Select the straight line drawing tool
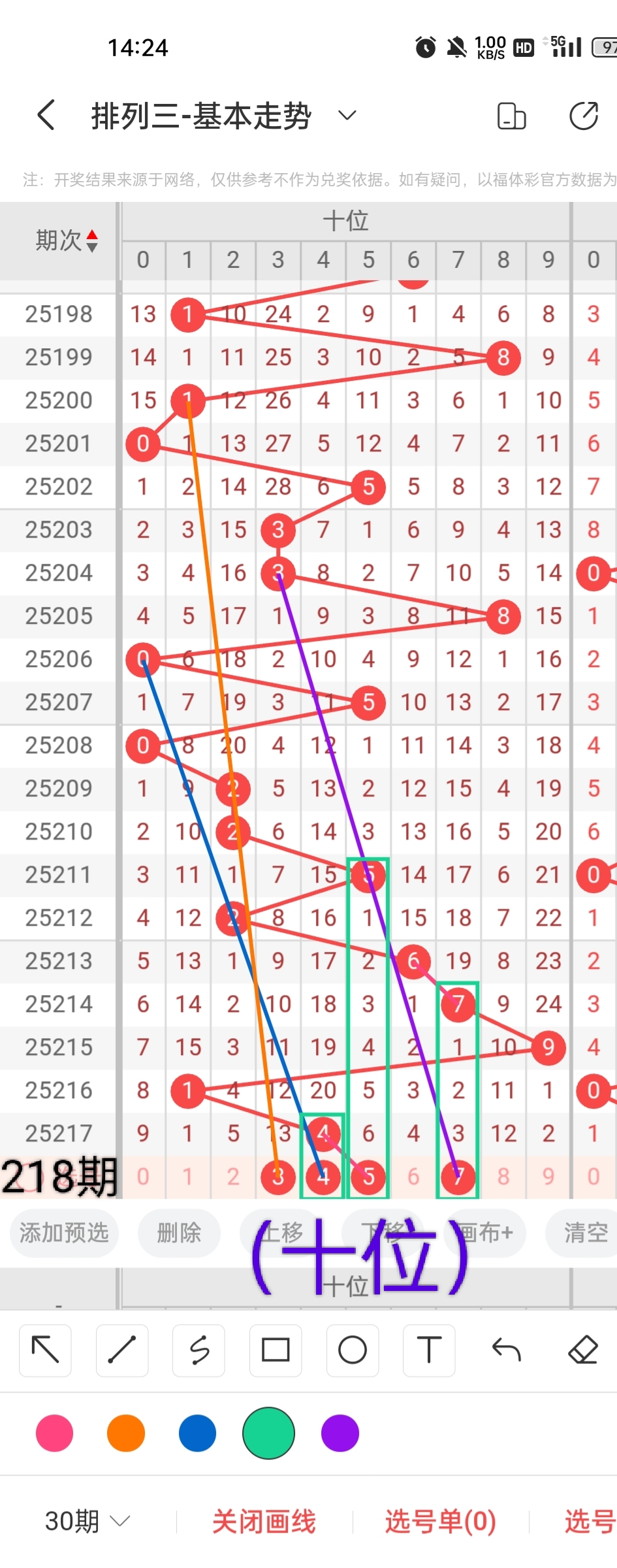Viewport: 617px width, 1568px height. 122,1350
